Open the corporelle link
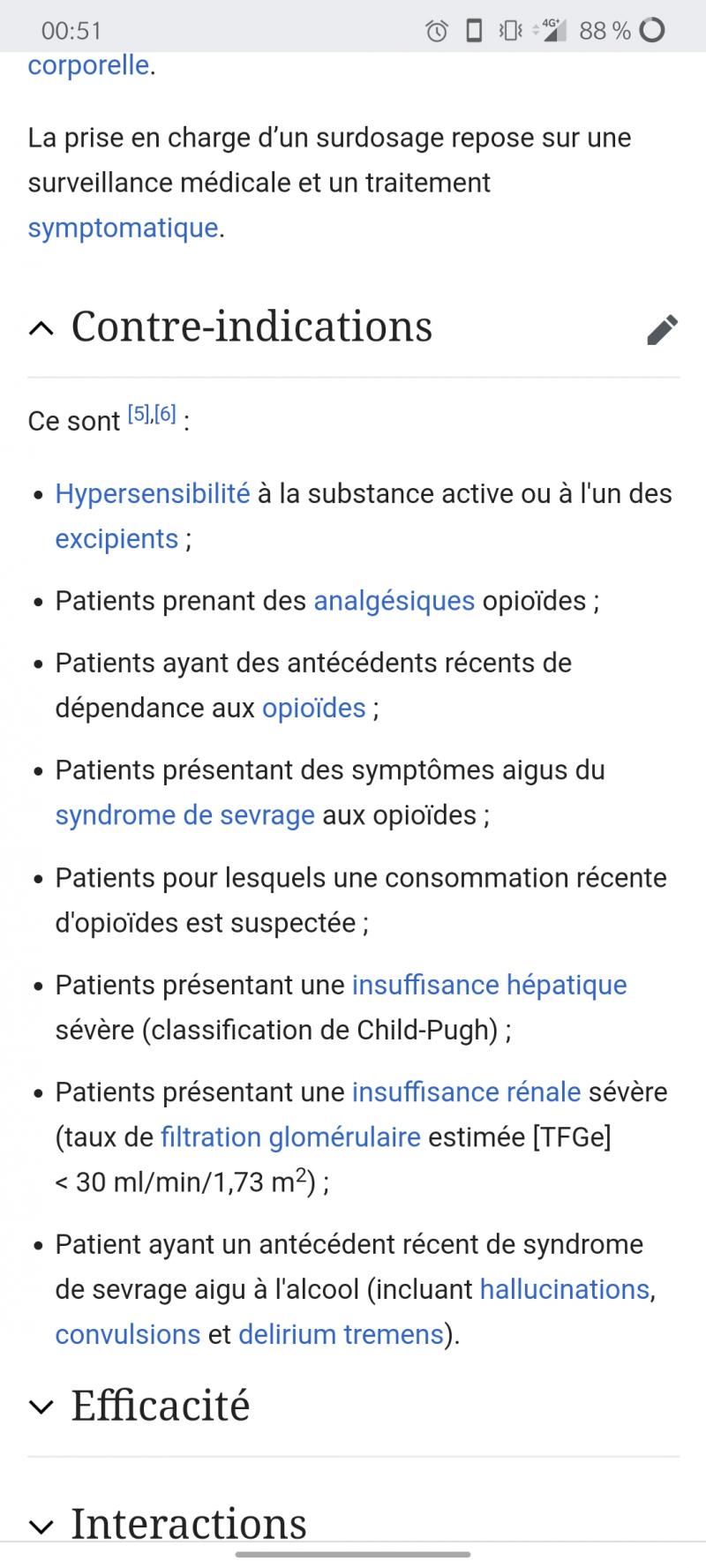Viewport: 706px width, 1568px height. click(x=88, y=65)
